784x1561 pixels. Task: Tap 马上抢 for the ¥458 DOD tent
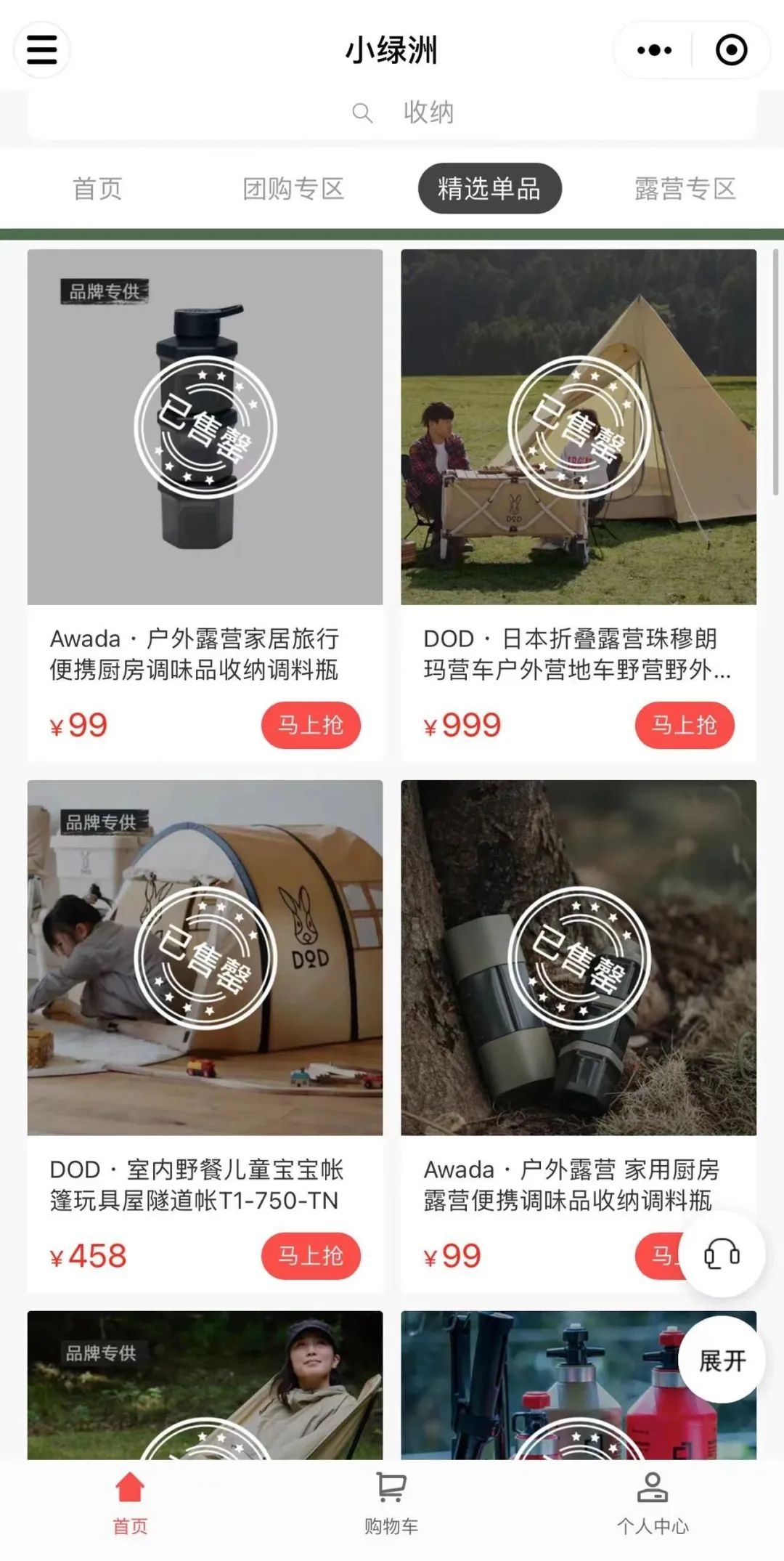tap(311, 1256)
